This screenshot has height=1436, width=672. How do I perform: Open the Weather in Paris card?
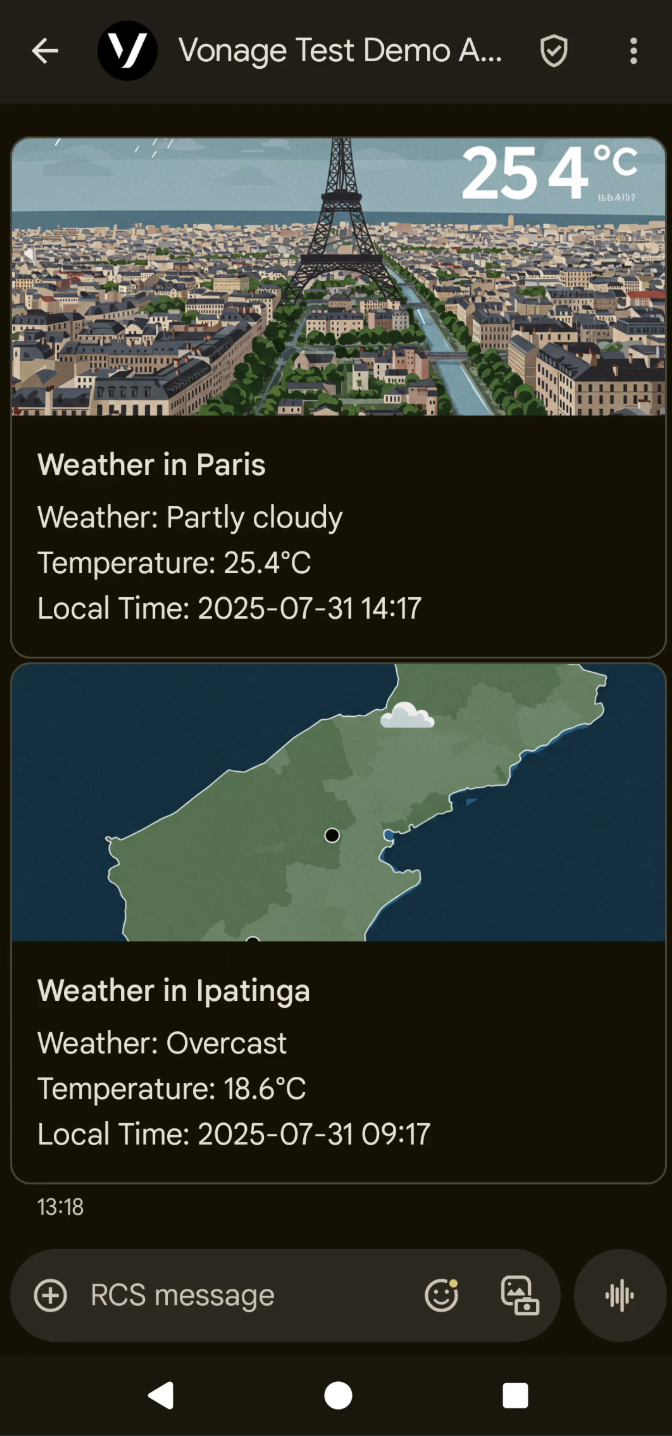click(338, 397)
